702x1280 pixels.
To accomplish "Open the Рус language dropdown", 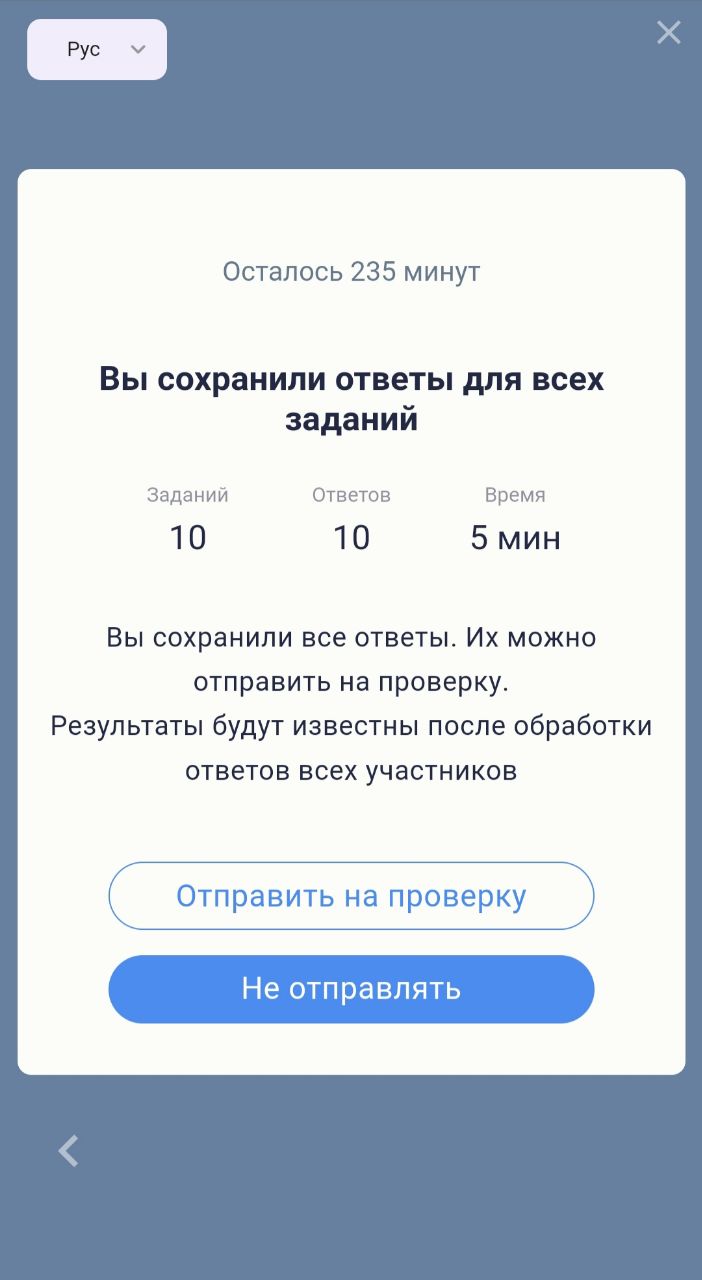I will click(97, 49).
